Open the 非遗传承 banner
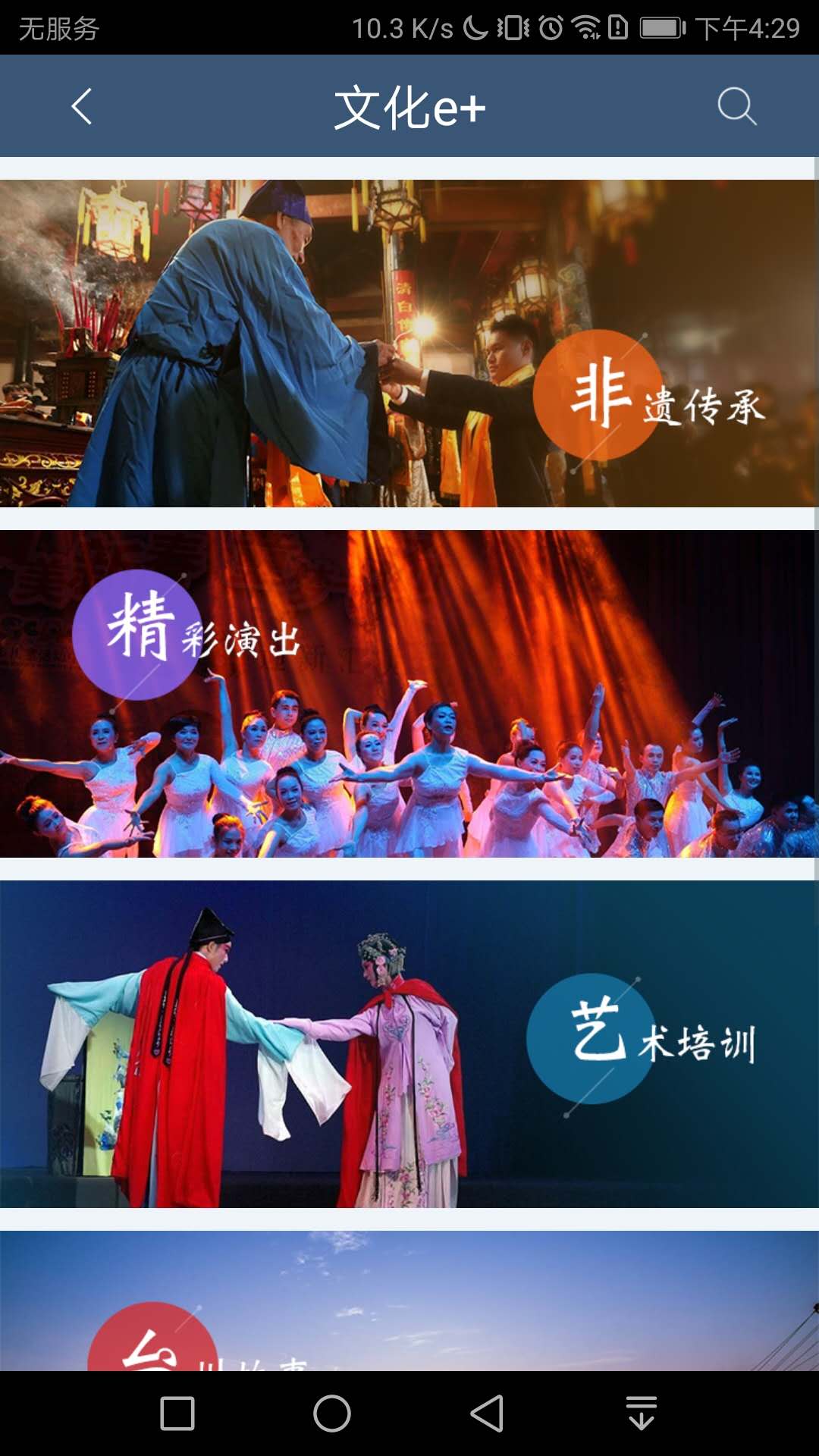 pos(409,343)
